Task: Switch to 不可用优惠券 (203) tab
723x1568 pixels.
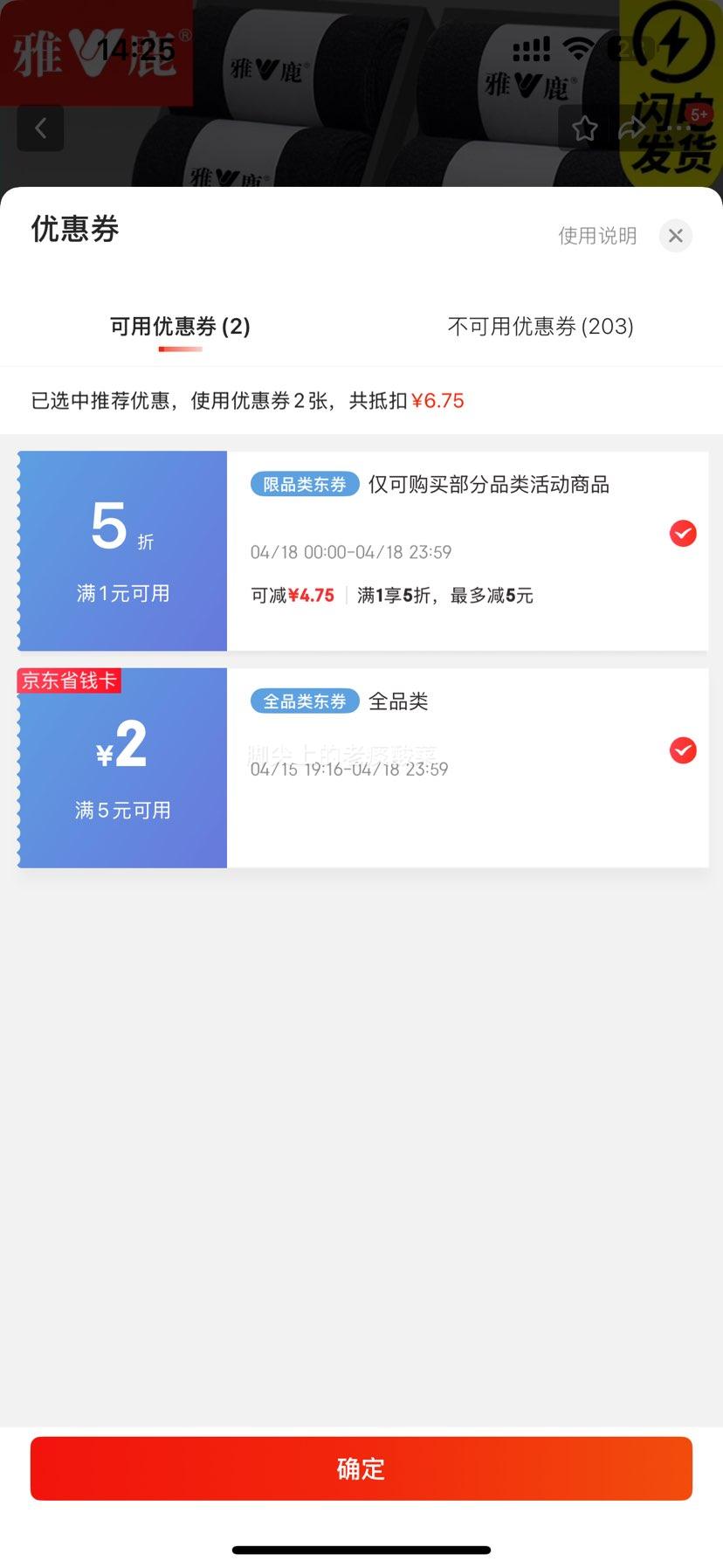Action: 541,327
